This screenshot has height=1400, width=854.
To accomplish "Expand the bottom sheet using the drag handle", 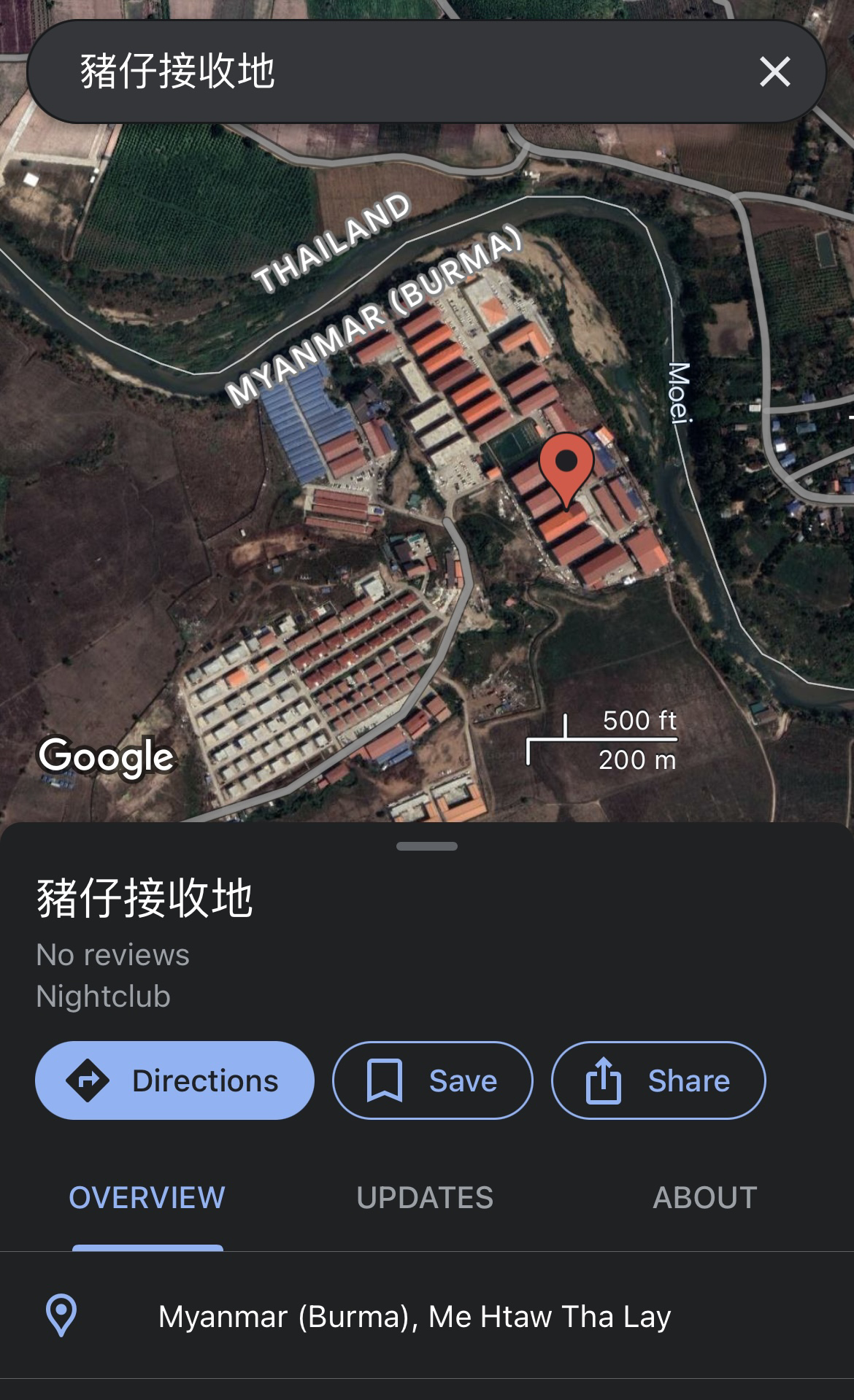I will [x=426, y=846].
